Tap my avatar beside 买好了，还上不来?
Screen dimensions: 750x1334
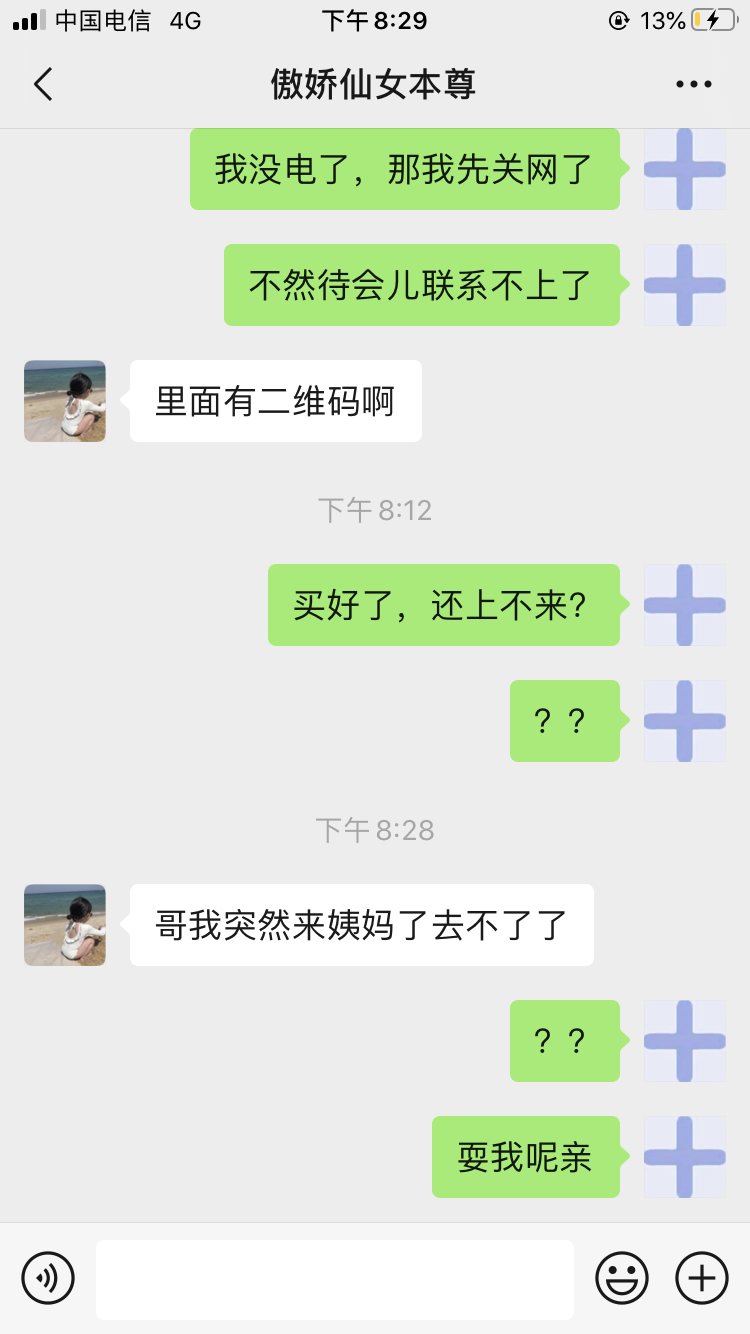pos(685,605)
